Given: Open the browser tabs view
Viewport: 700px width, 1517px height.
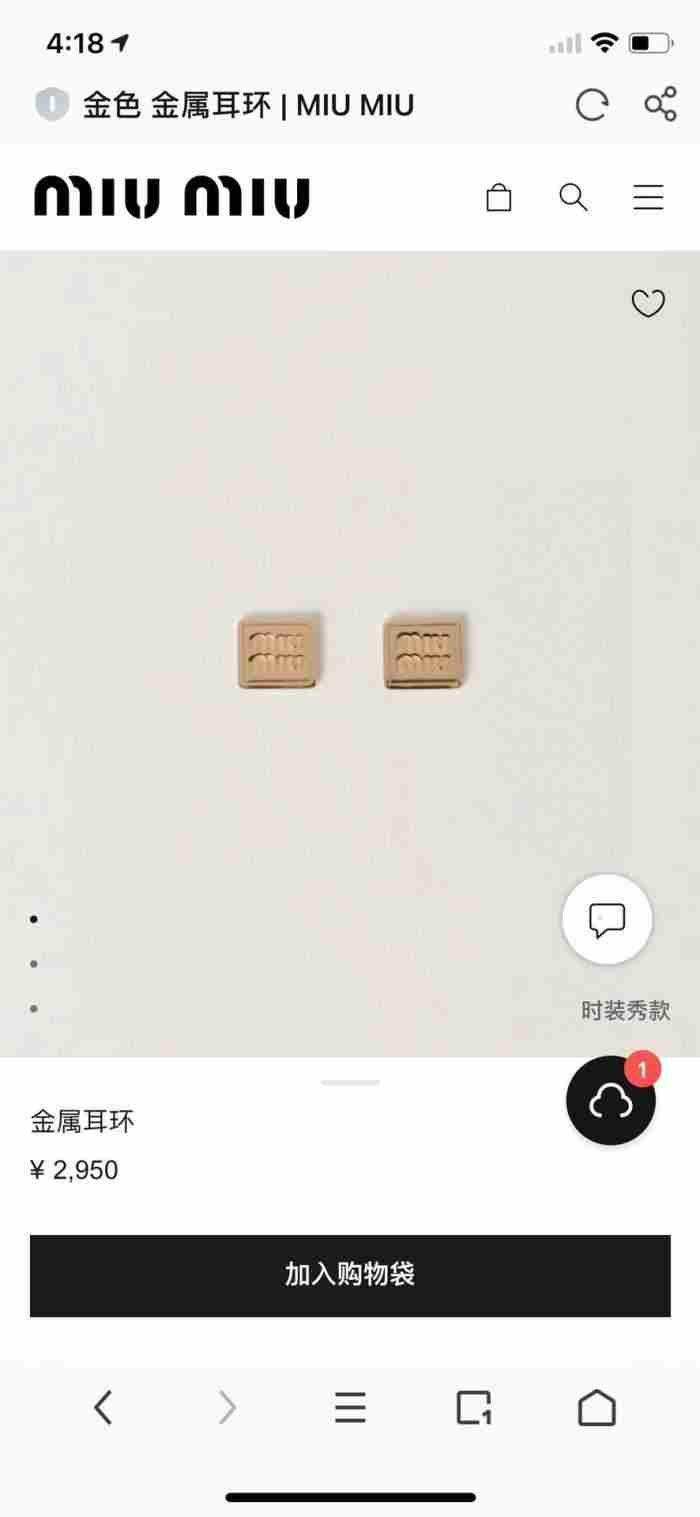Looking at the screenshot, I should coord(473,1408).
